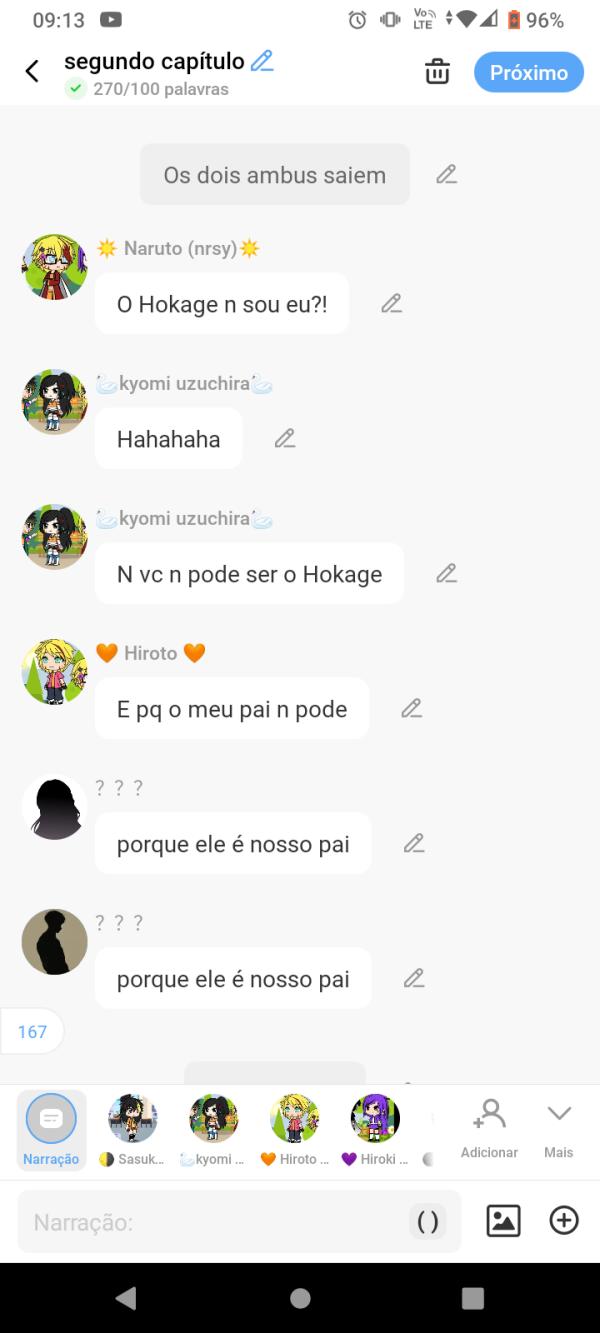Tap the Próximo button
The height and width of the screenshot is (1333, 600).
[528, 72]
